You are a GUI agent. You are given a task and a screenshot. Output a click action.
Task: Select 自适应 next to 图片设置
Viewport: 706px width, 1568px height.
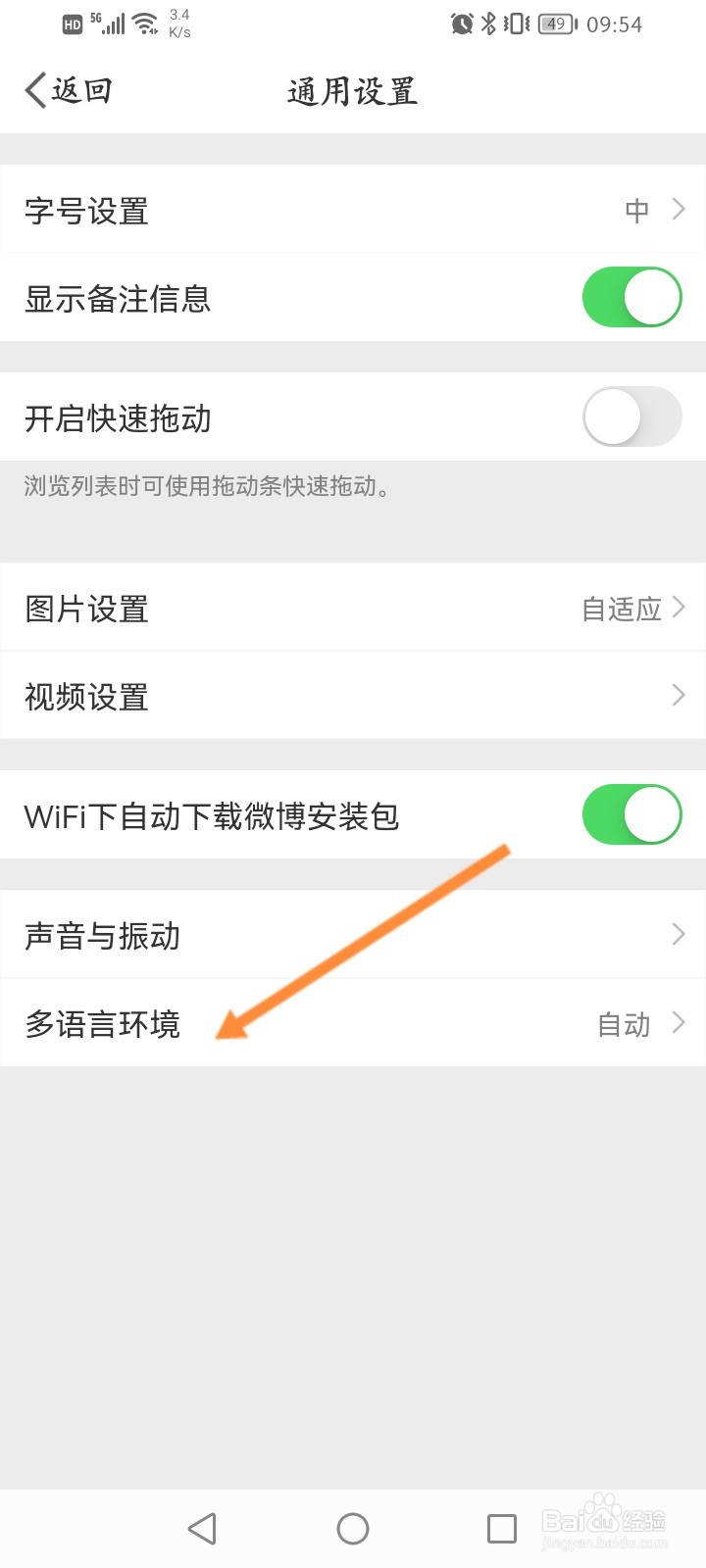[623, 608]
